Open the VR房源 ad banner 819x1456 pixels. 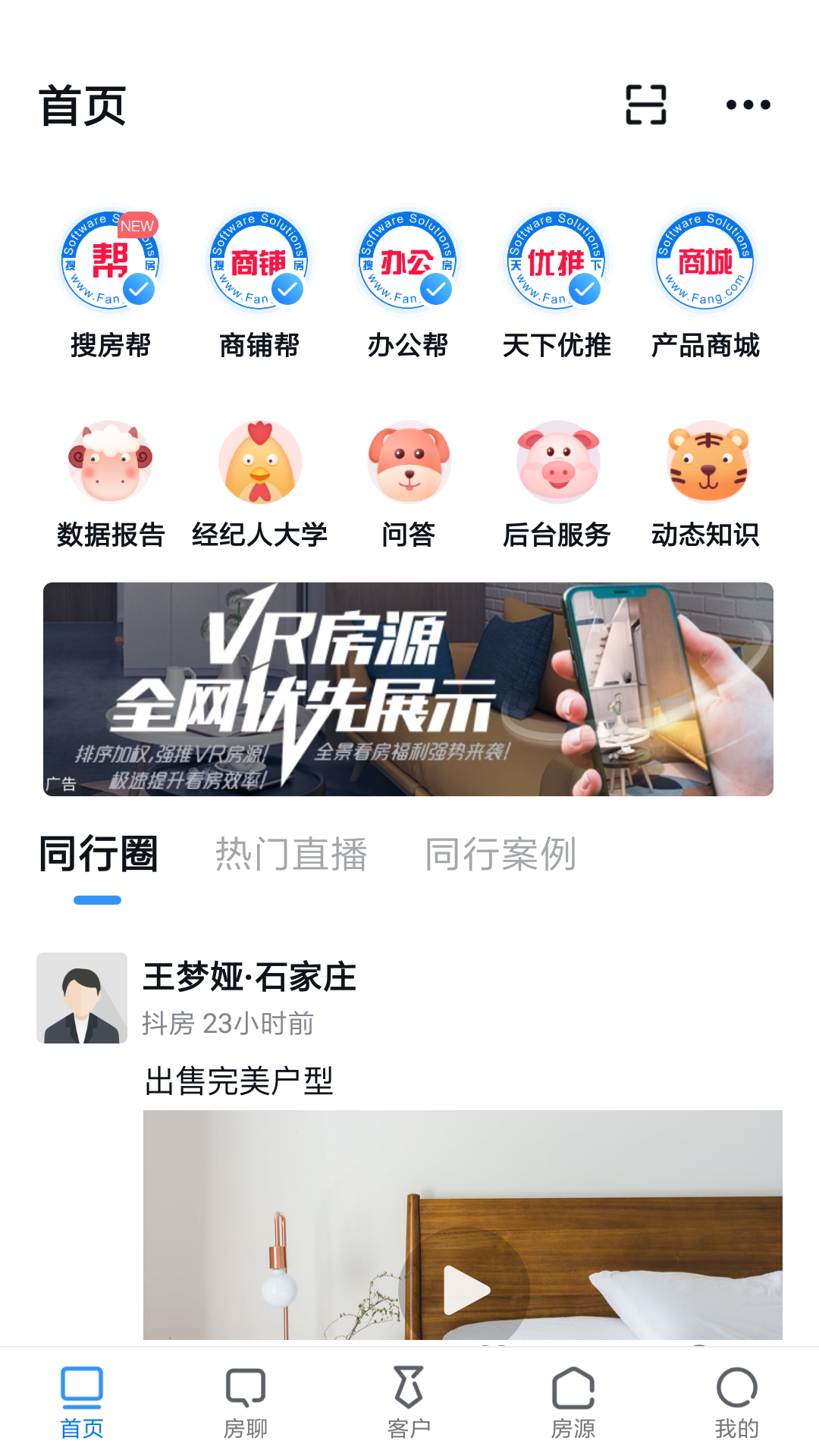pos(408,689)
